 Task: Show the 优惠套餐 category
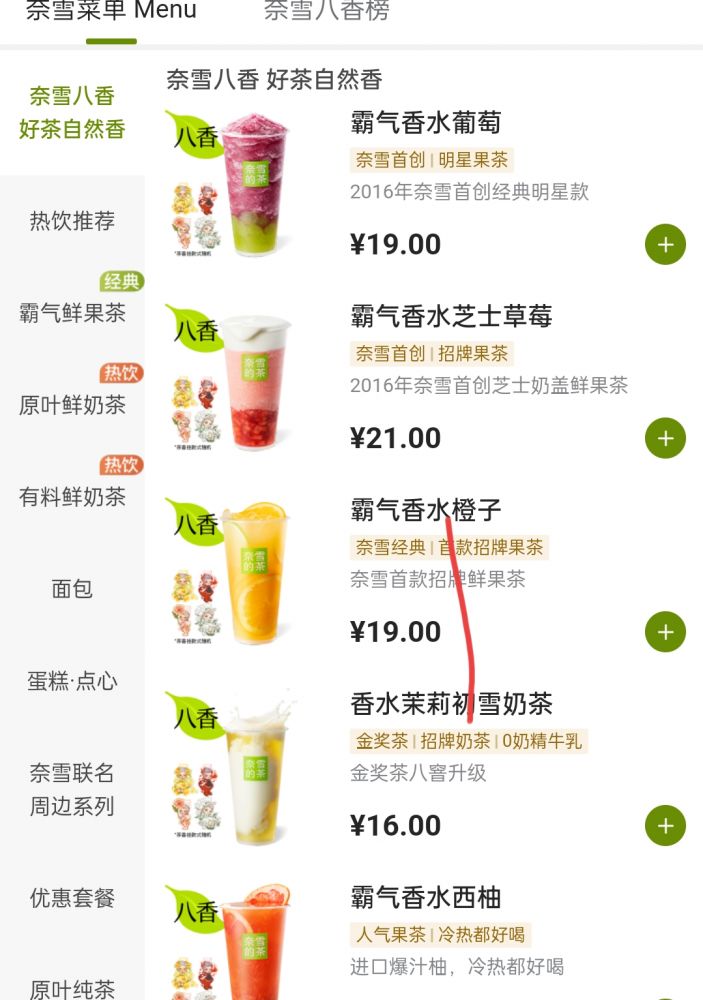point(72,897)
